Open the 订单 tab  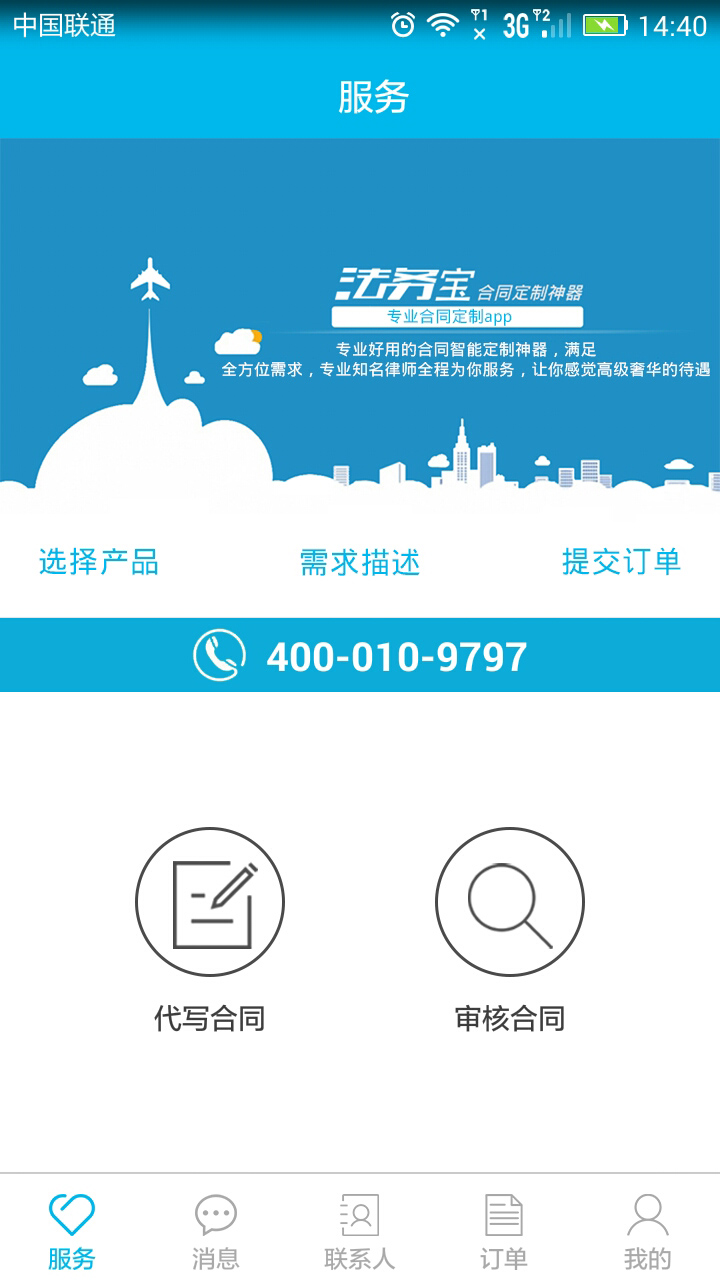tap(504, 1230)
